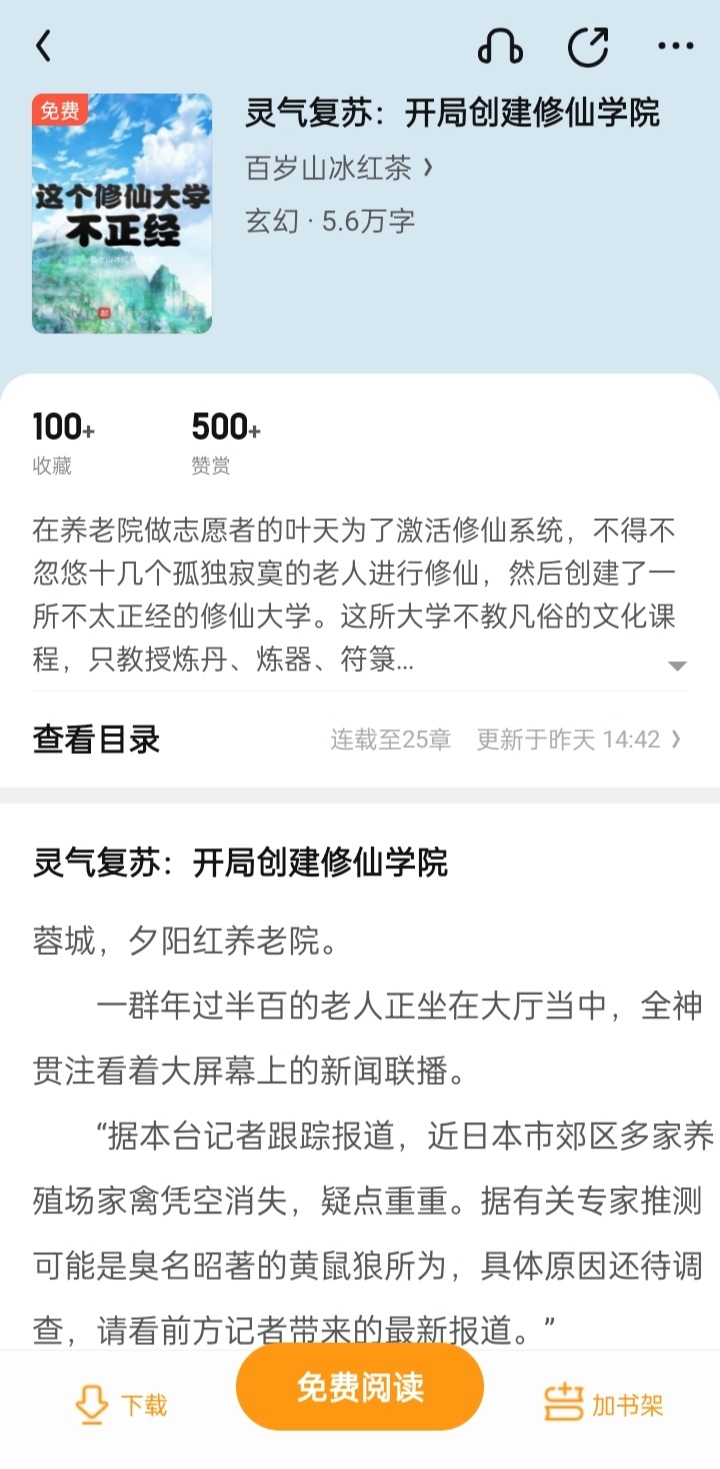Viewport: 720px width, 1469px height.
Task: Expand the full book description
Action: pos(677,666)
